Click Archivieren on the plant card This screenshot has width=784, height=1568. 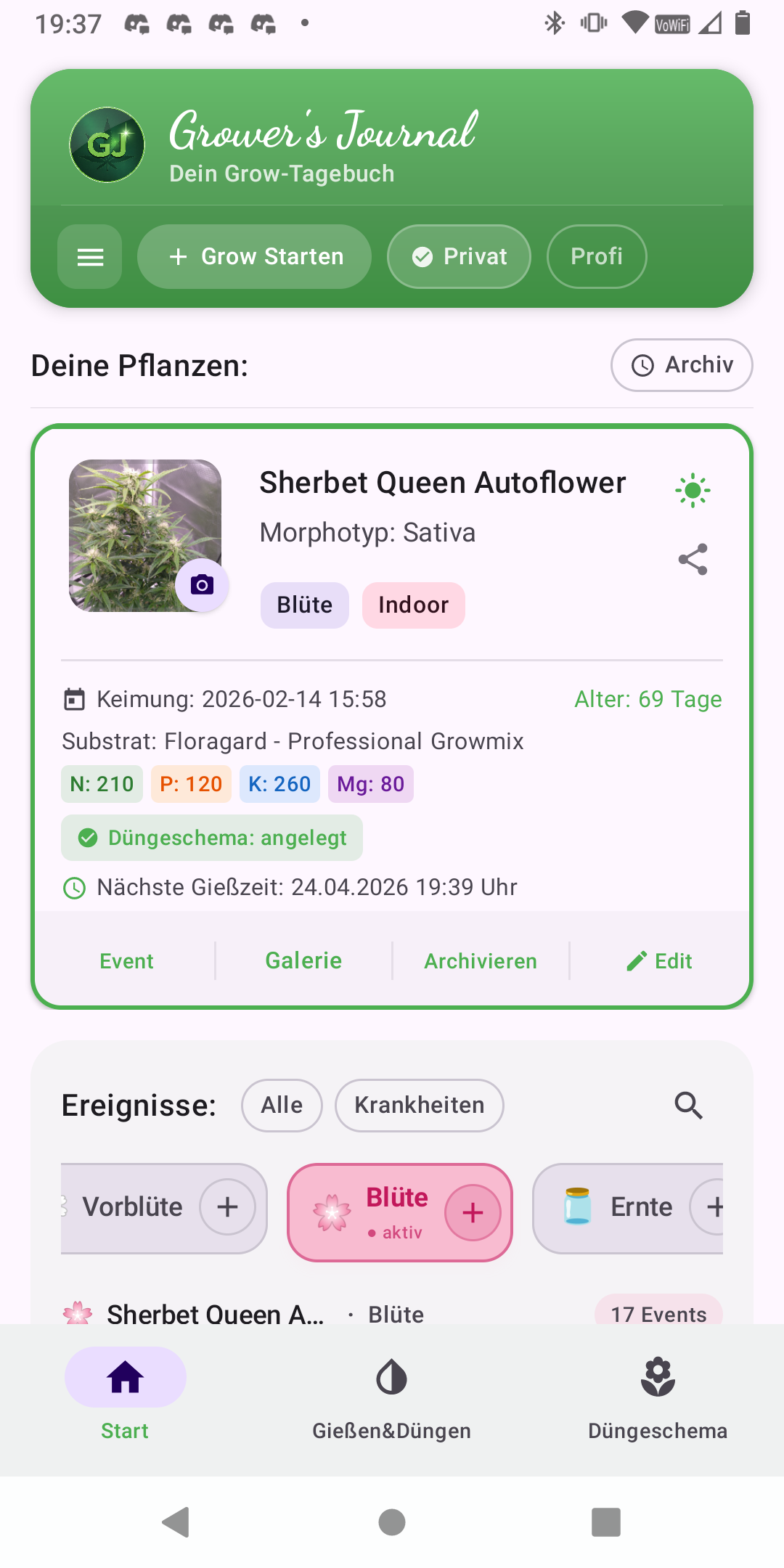(480, 960)
